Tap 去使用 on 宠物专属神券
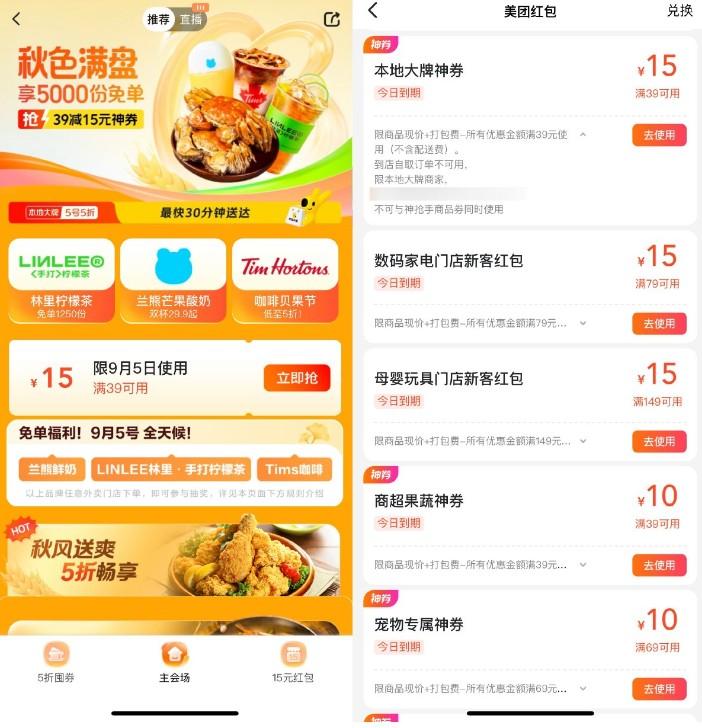Image resolution: width=702 pixels, height=728 pixels. (659, 689)
